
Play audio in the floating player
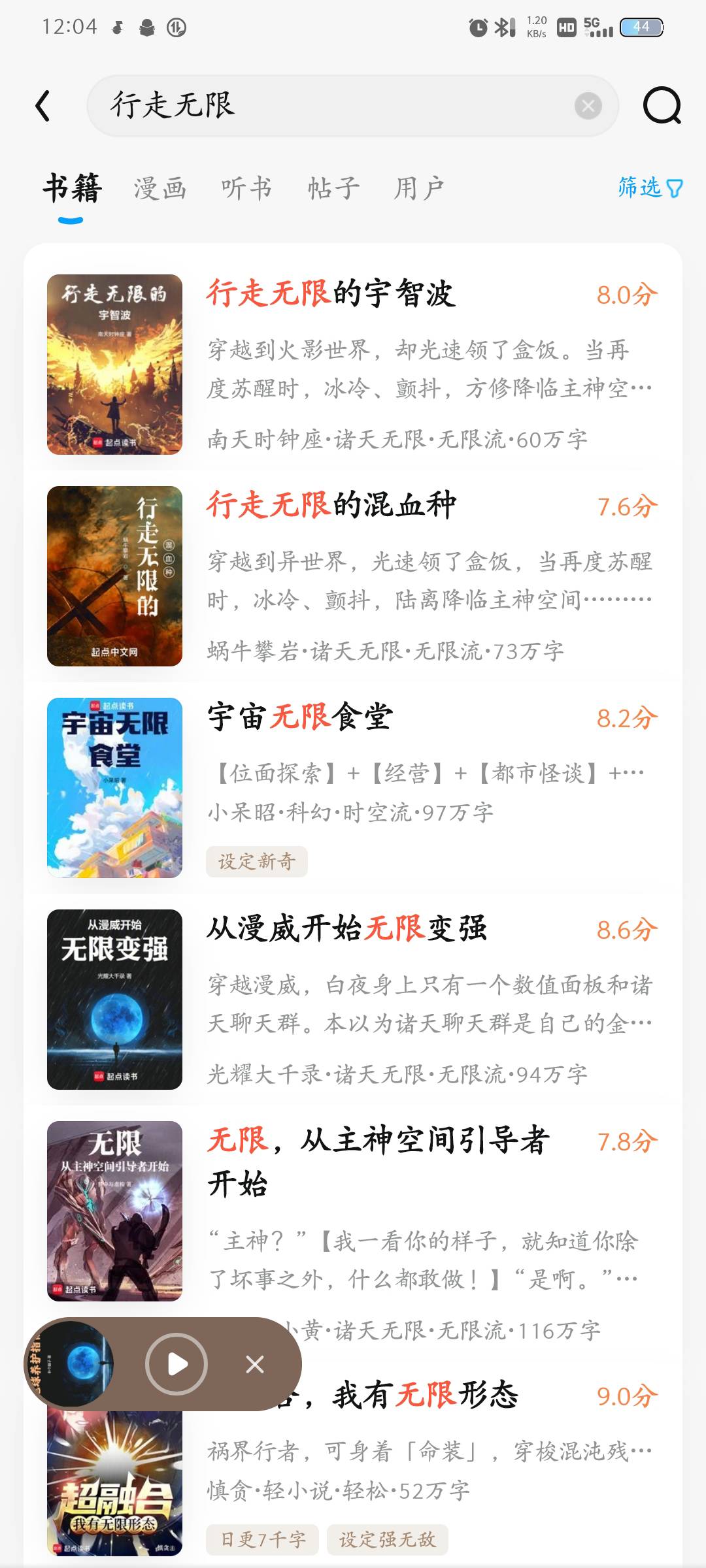tap(176, 1364)
